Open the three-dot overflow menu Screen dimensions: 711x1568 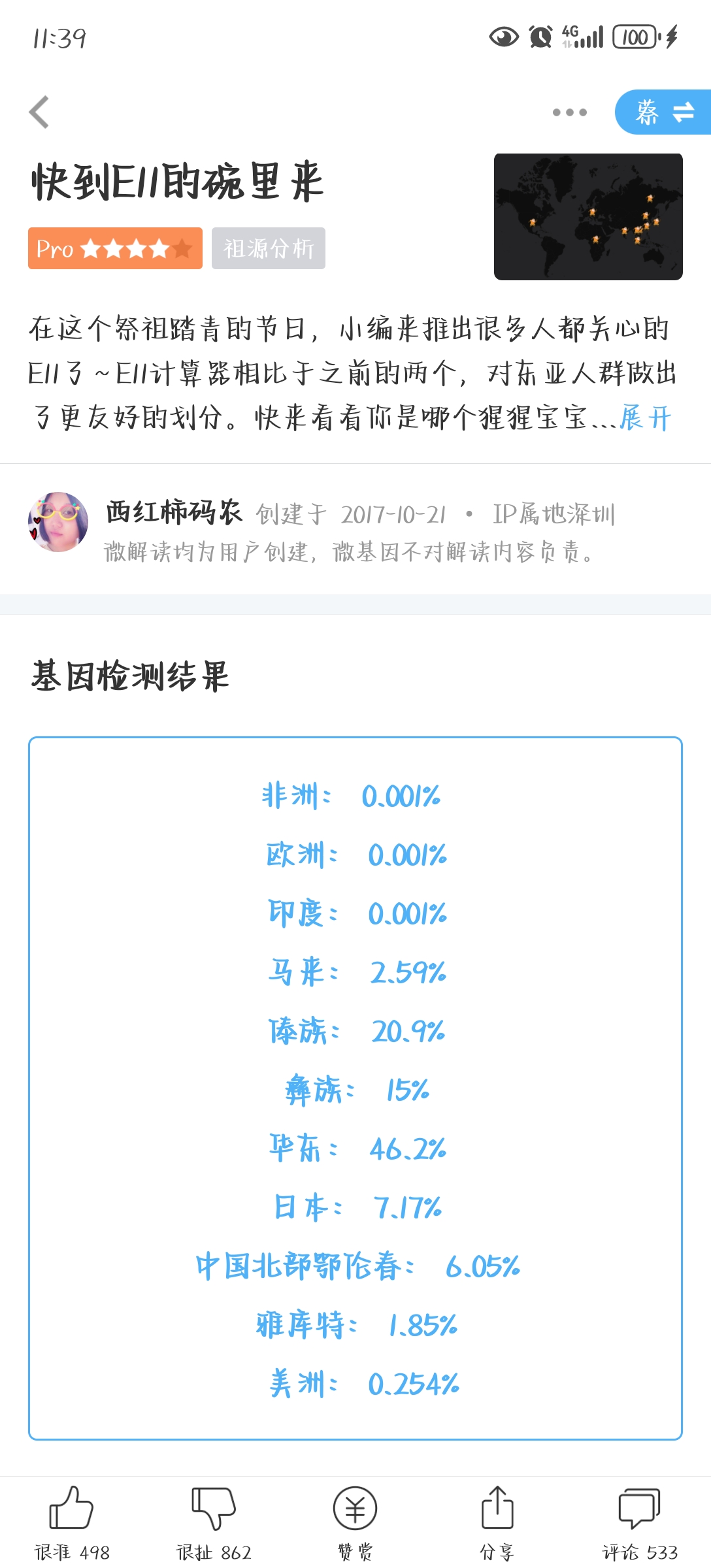tap(569, 112)
